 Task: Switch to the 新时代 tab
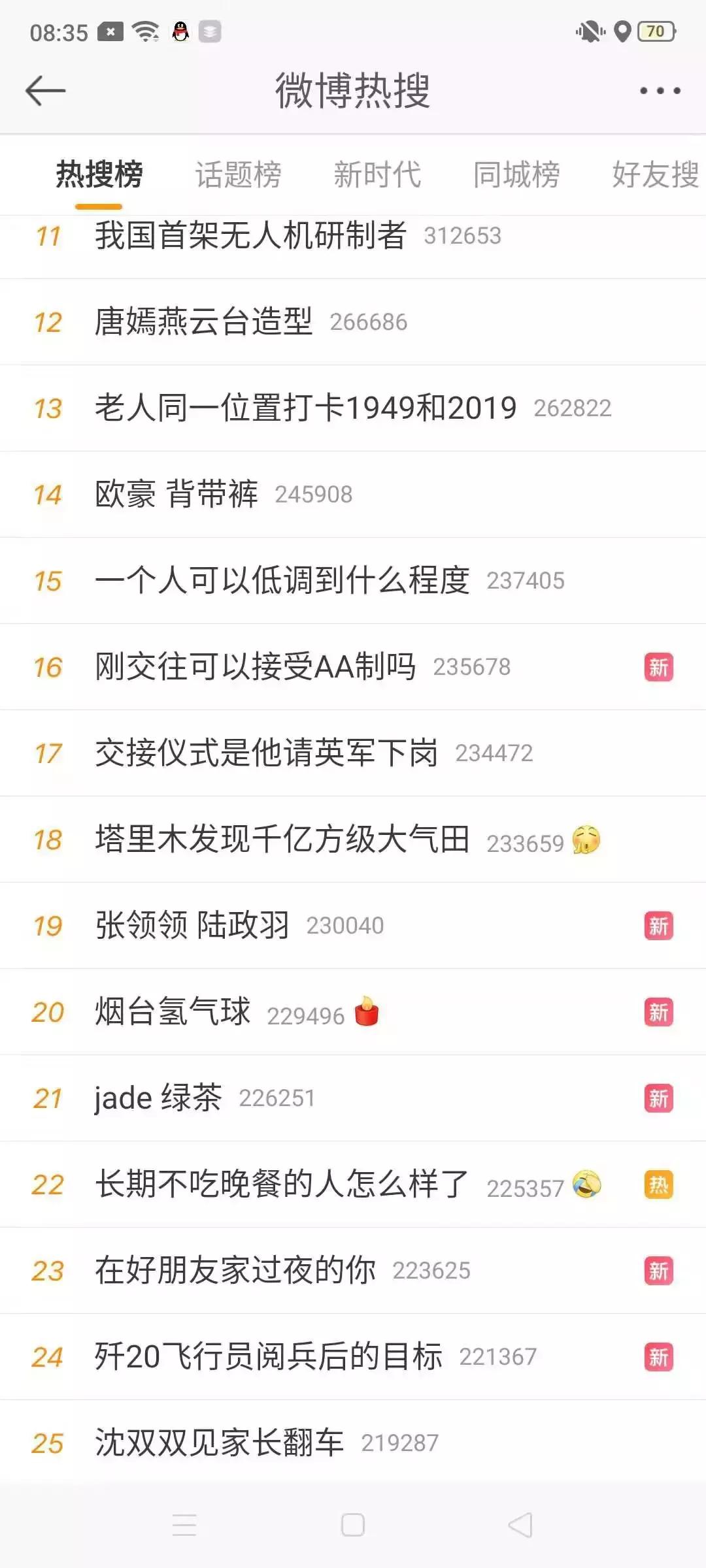(x=377, y=175)
